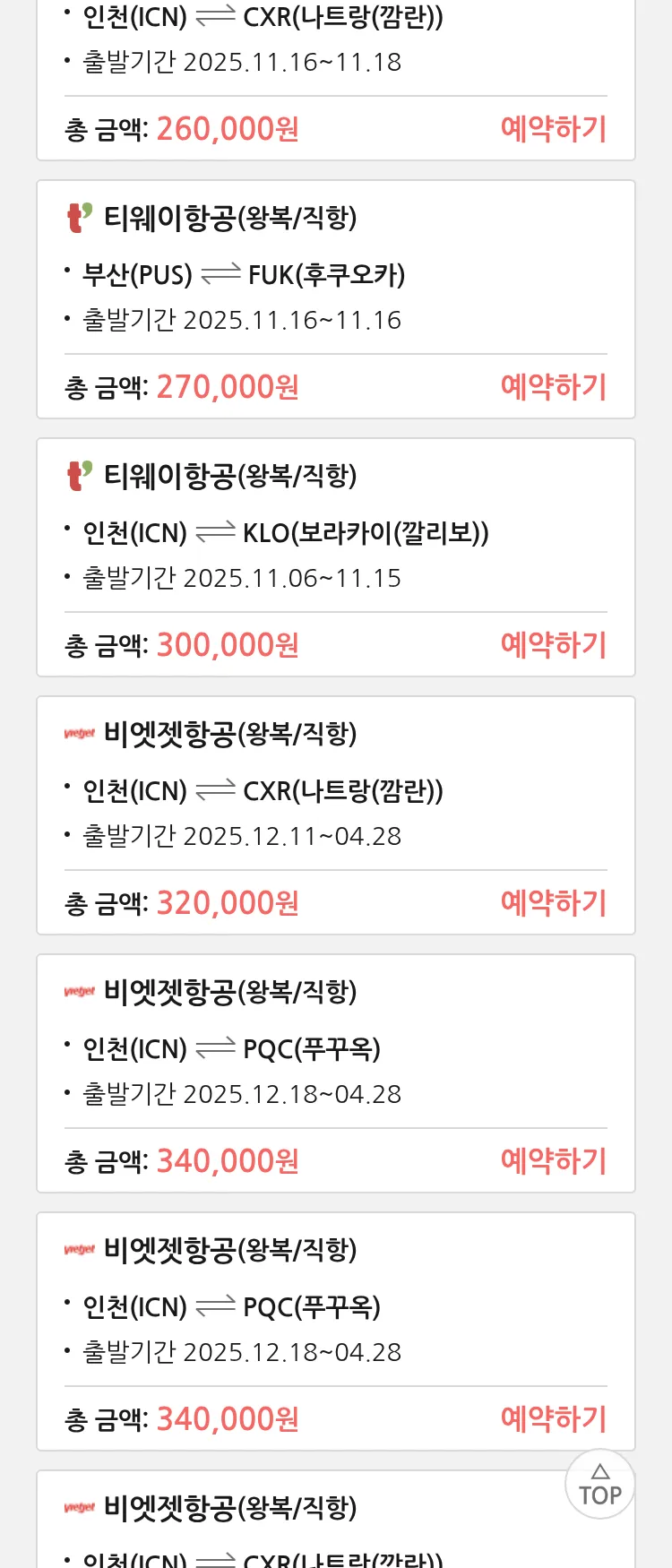Book the 270,000원 Busan–Fukuoka T'way flight
This screenshot has width=672, height=1568.
pos(553,387)
